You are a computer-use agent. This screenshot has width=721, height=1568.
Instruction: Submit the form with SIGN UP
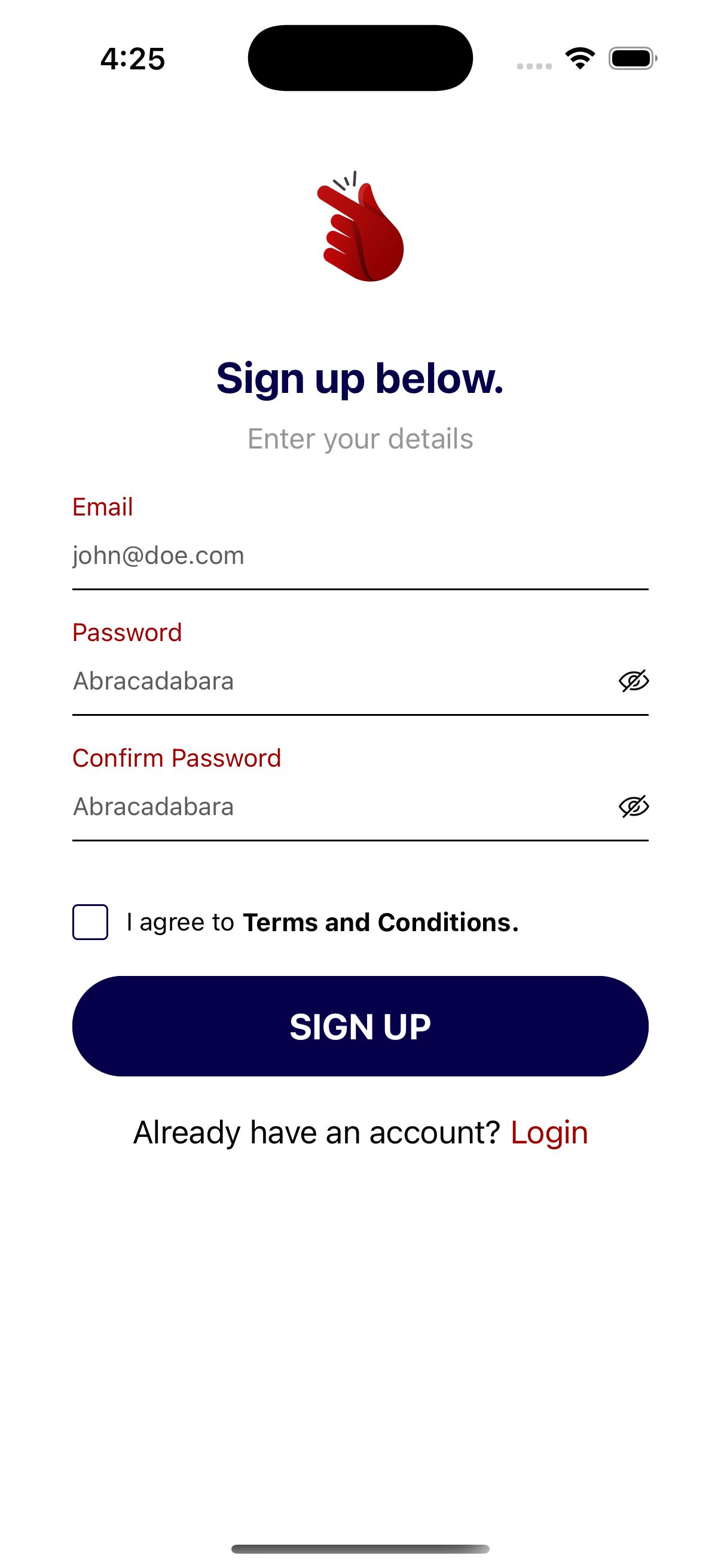360,1026
